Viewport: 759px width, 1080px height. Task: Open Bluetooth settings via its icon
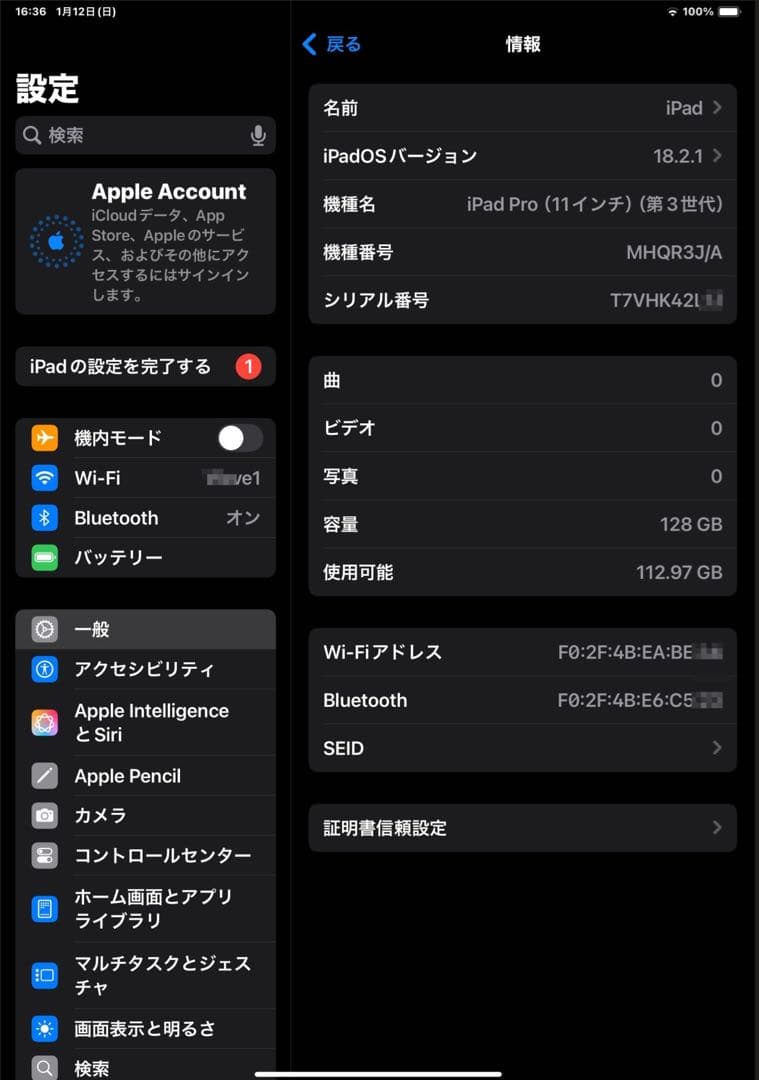click(x=44, y=518)
